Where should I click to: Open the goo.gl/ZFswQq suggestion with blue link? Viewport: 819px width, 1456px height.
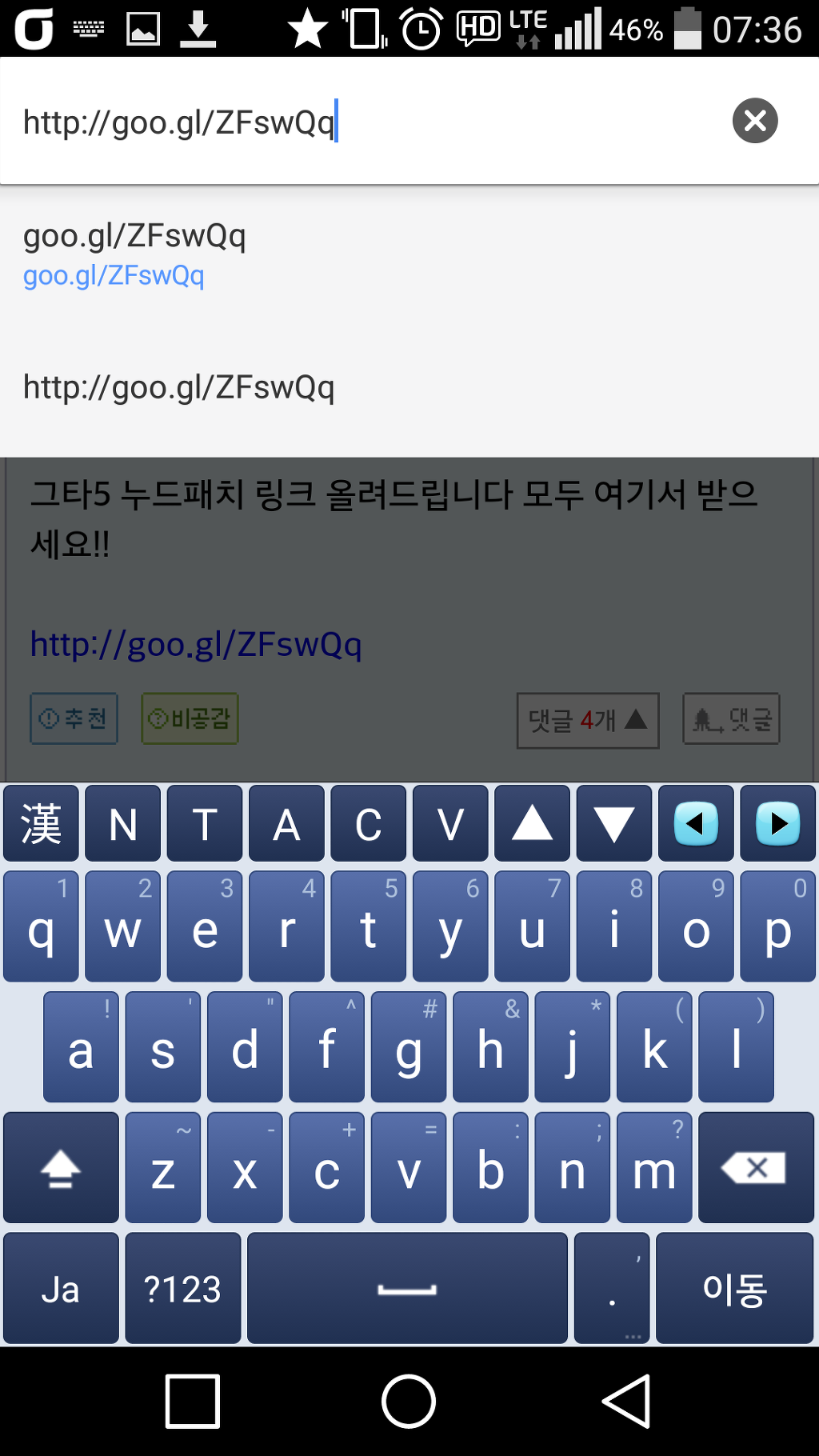[134, 254]
